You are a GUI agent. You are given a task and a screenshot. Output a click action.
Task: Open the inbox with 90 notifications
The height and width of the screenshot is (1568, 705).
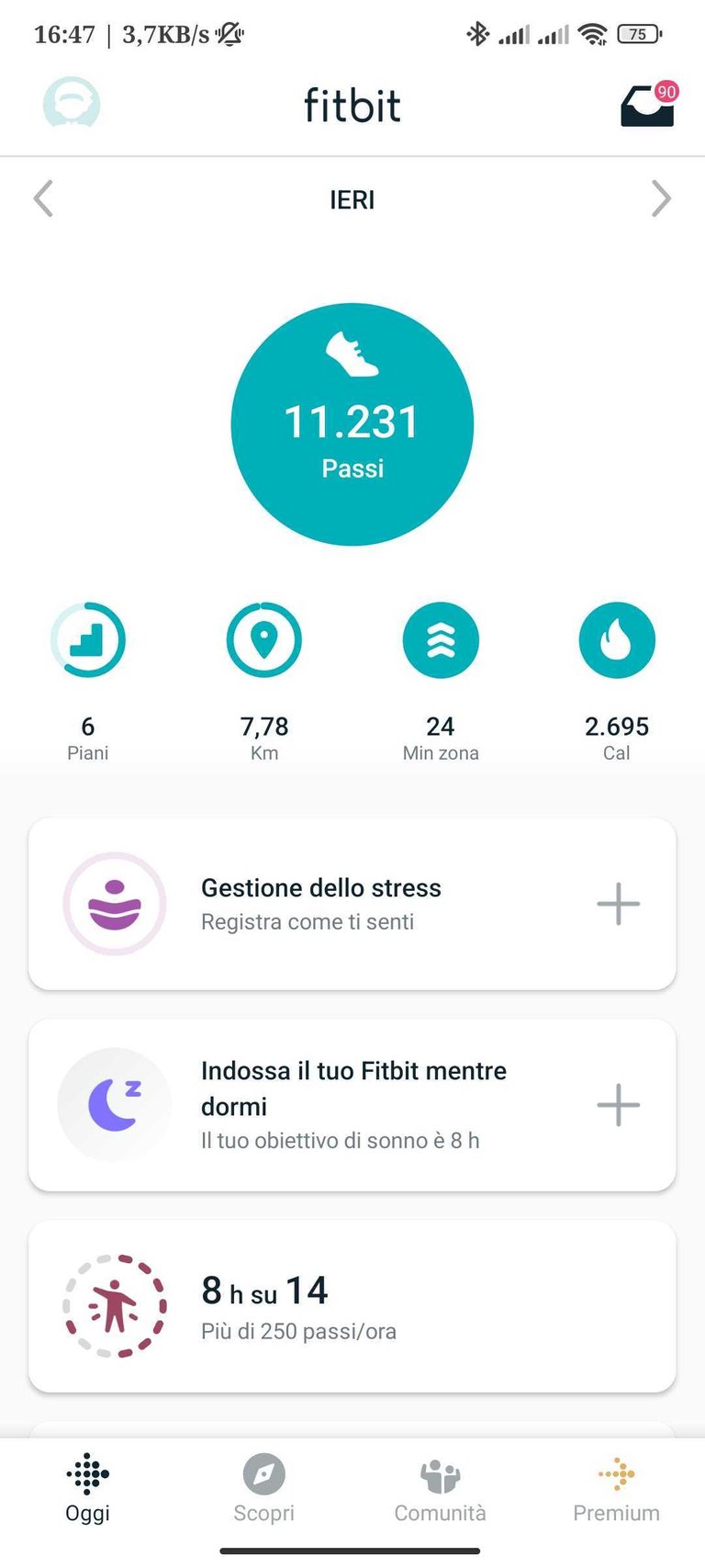(x=649, y=104)
